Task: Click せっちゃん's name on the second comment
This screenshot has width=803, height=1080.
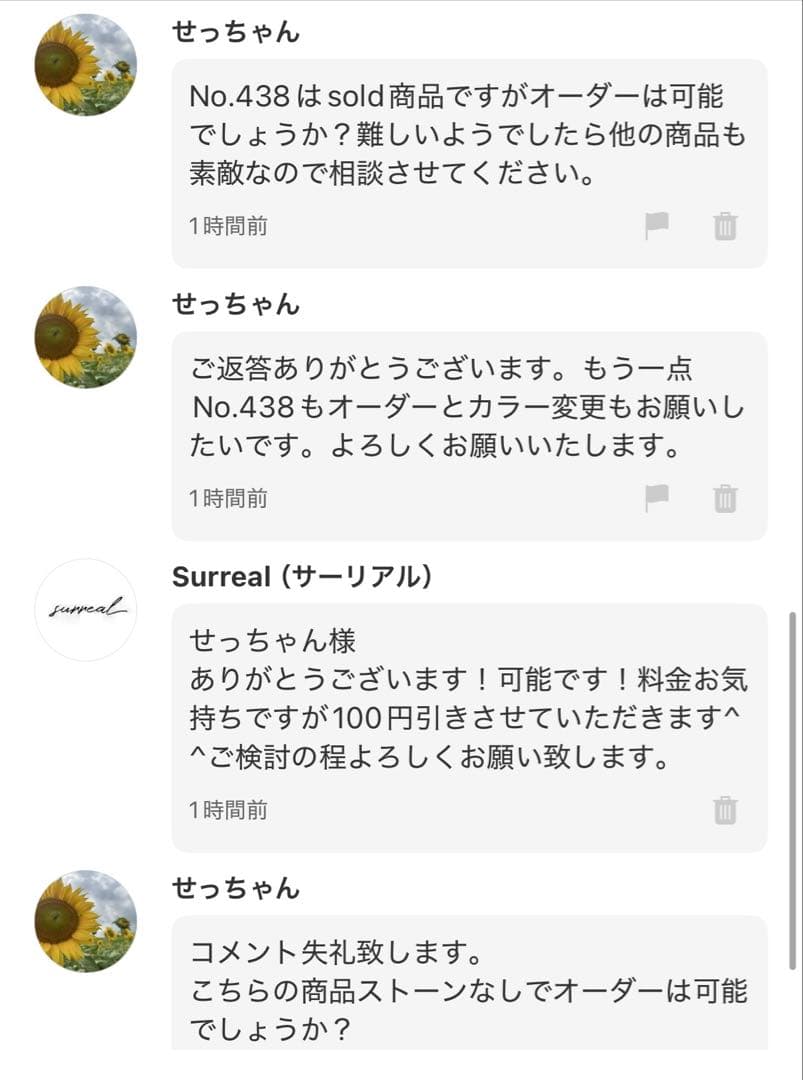Action: (x=237, y=305)
